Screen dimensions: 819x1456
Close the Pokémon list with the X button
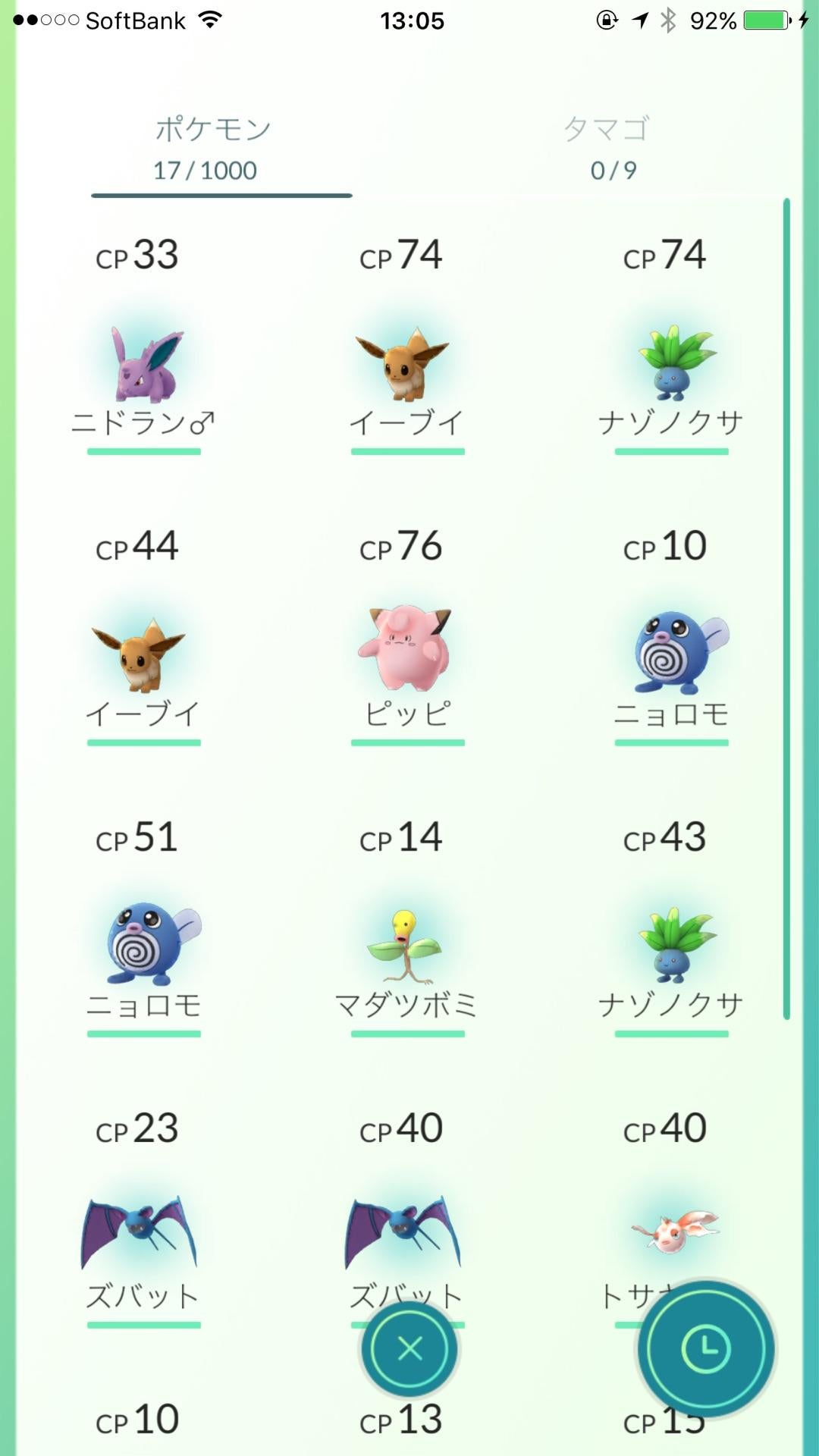pos(409,1348)
